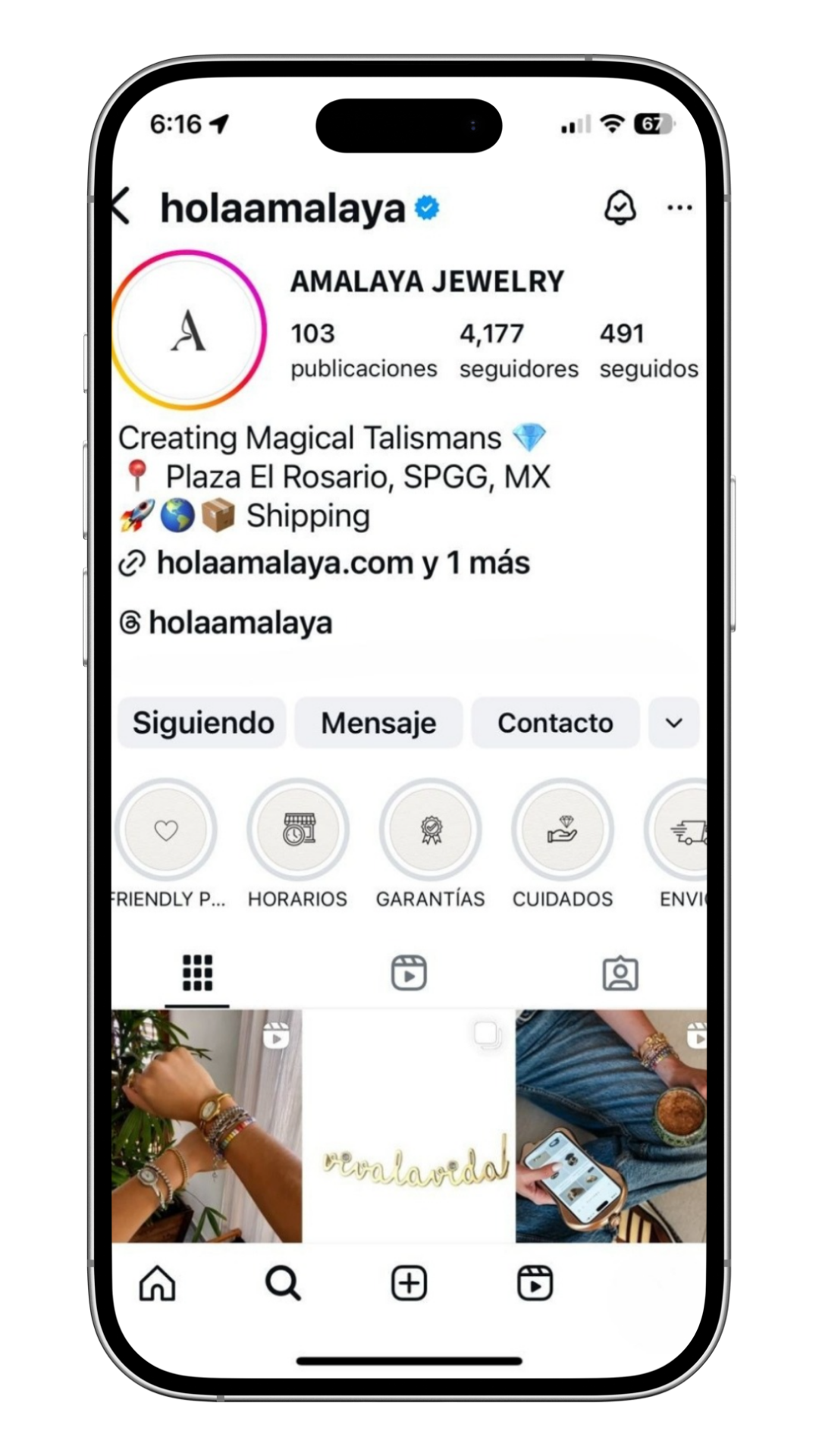
Task: Switch to the Reels tab of the profile
Action: tap(409, 973)
